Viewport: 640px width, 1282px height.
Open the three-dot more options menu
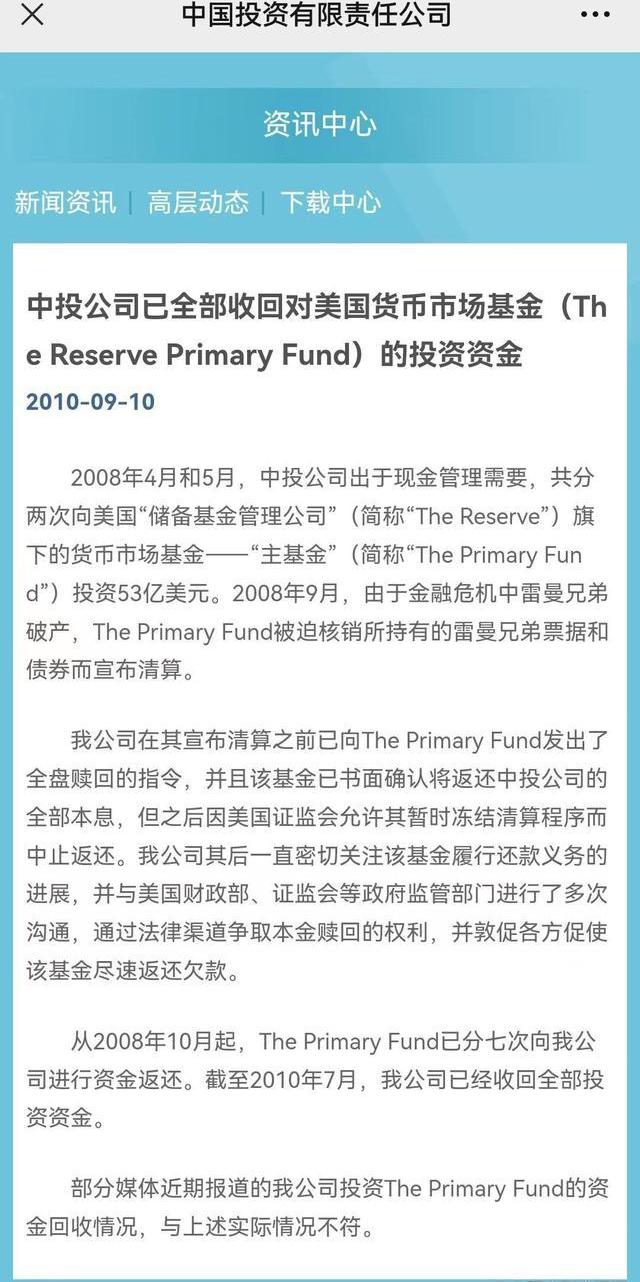594,15
